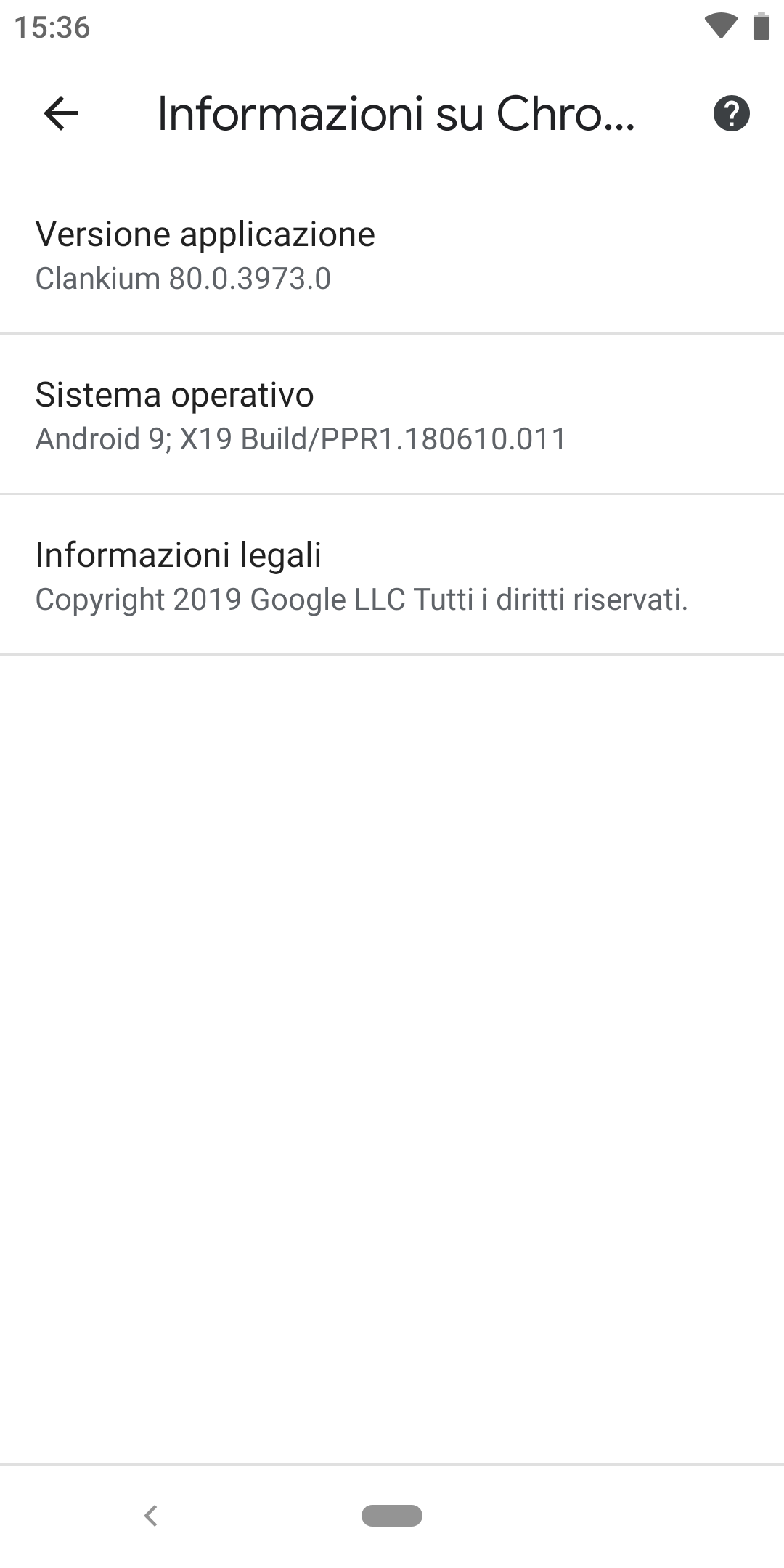
Task: Tap the home pill button
Action: click(x=392, y=1516)
